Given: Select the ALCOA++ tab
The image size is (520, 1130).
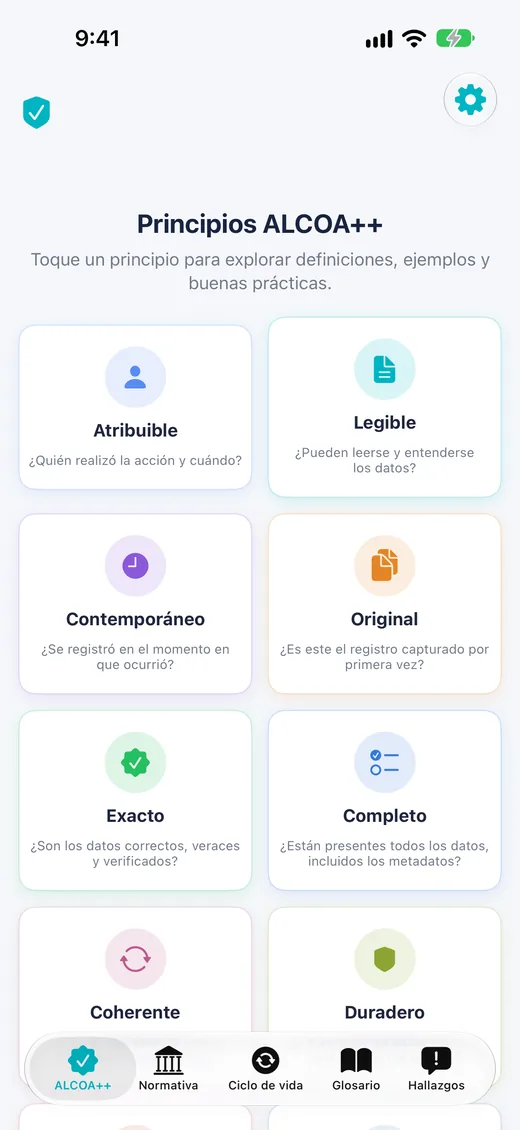Looking at the screenshot, I should tap(83, 1069).
